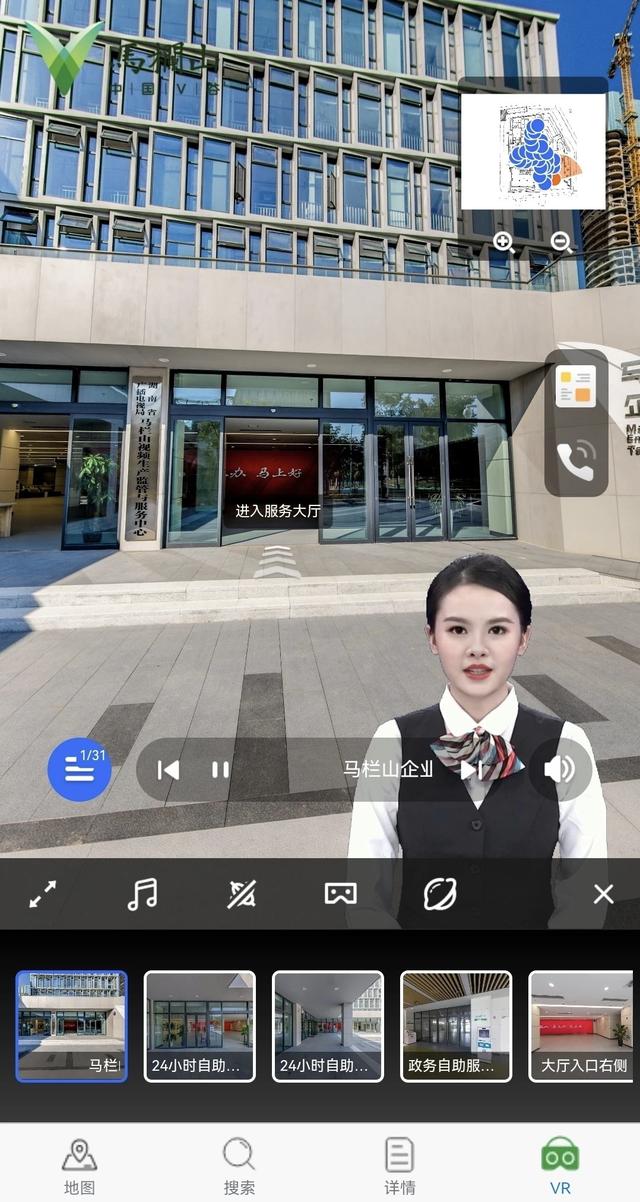640x1202 pixels.
Task: Open the info card panel icon
Action: (x=575, y=387)
